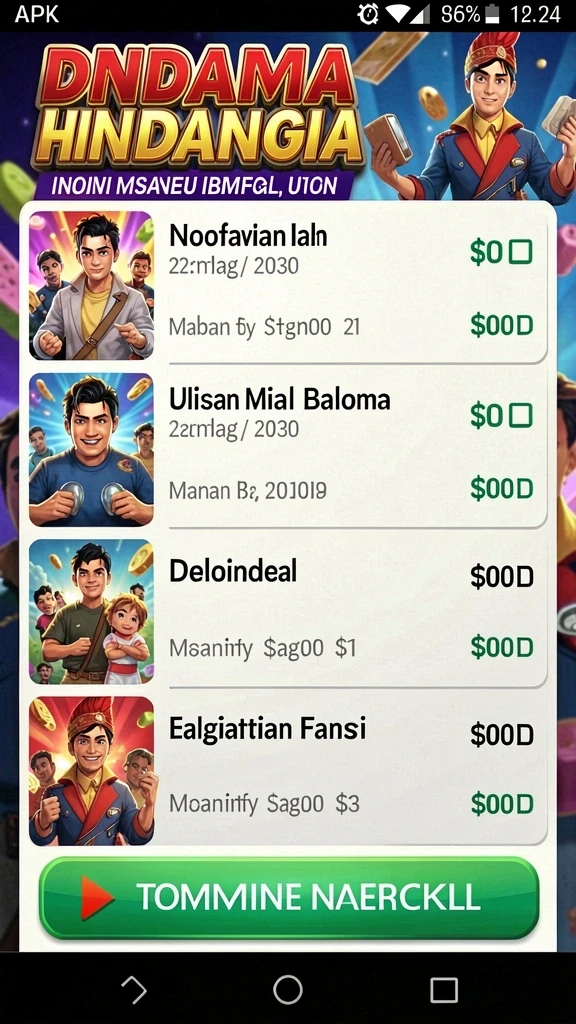Select the Deloindeal list item

point(288,611)
